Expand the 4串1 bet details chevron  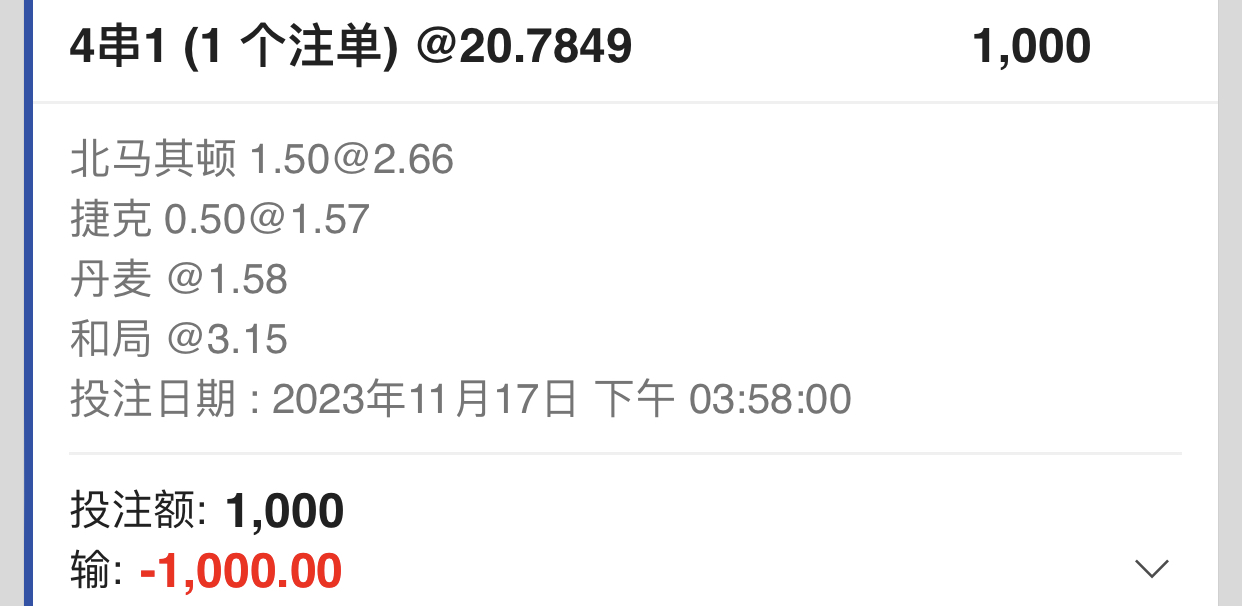(1152, 569)
